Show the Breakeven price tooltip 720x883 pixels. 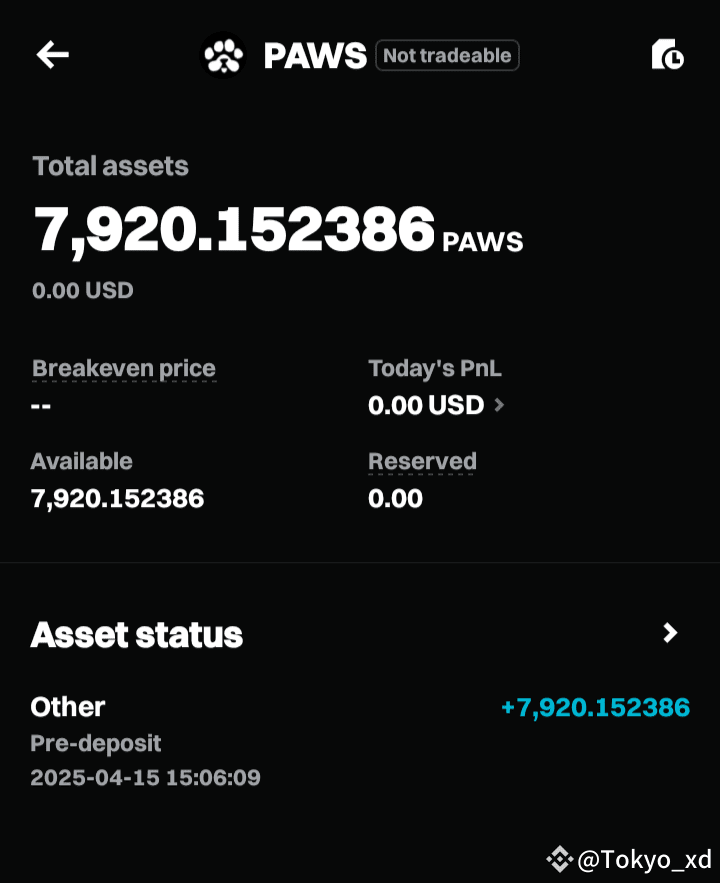click(123, 368)
